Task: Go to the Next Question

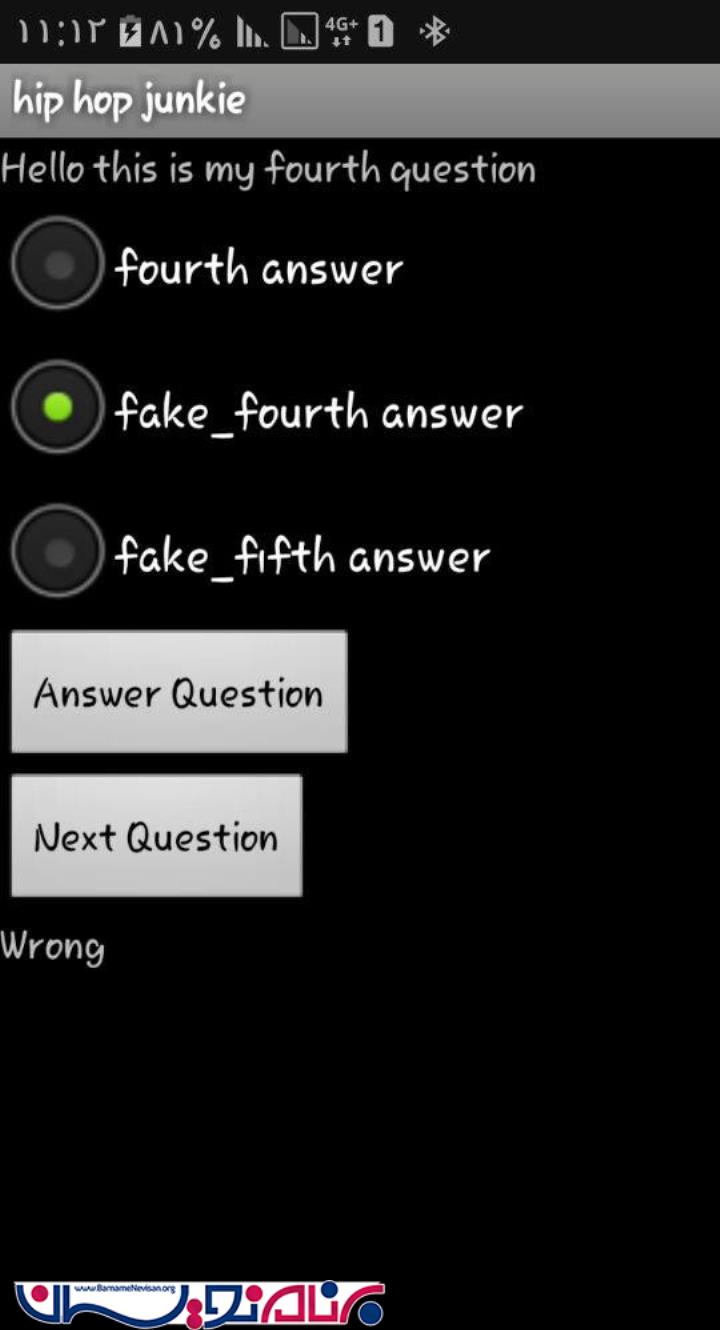Action: tap(156, 836)
